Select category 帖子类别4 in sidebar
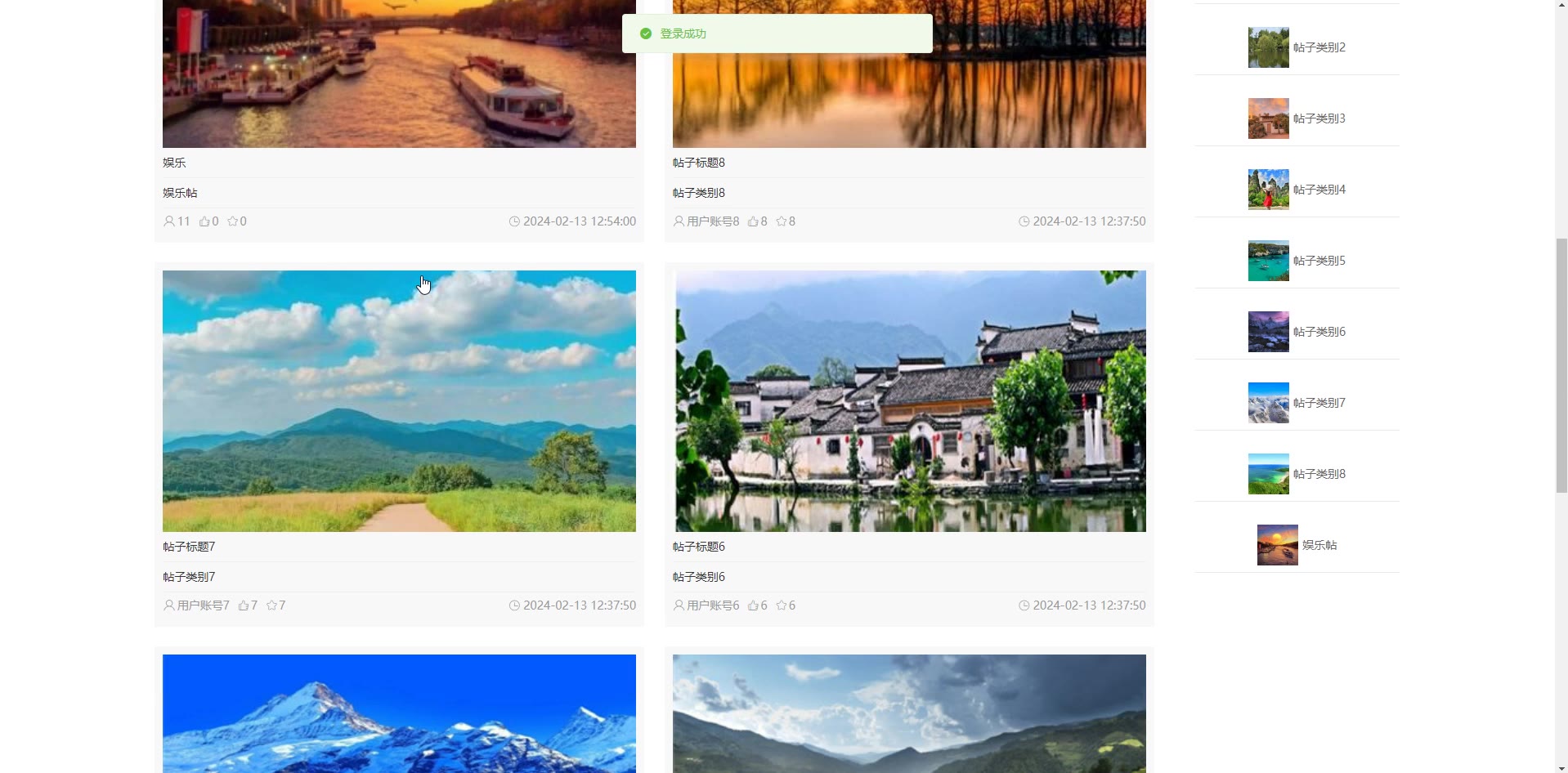The width and height of the screenshot is (1568, 773). tap(1297, 190)
